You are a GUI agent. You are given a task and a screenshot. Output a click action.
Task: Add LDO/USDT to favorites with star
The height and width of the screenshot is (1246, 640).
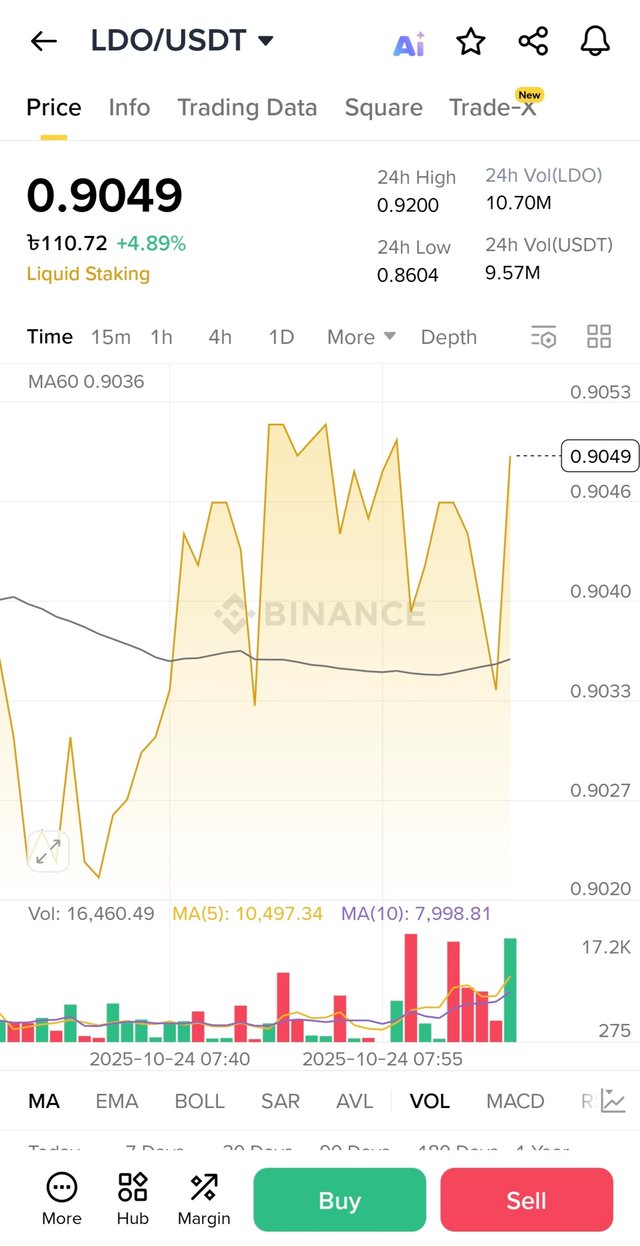pos(470,41)
